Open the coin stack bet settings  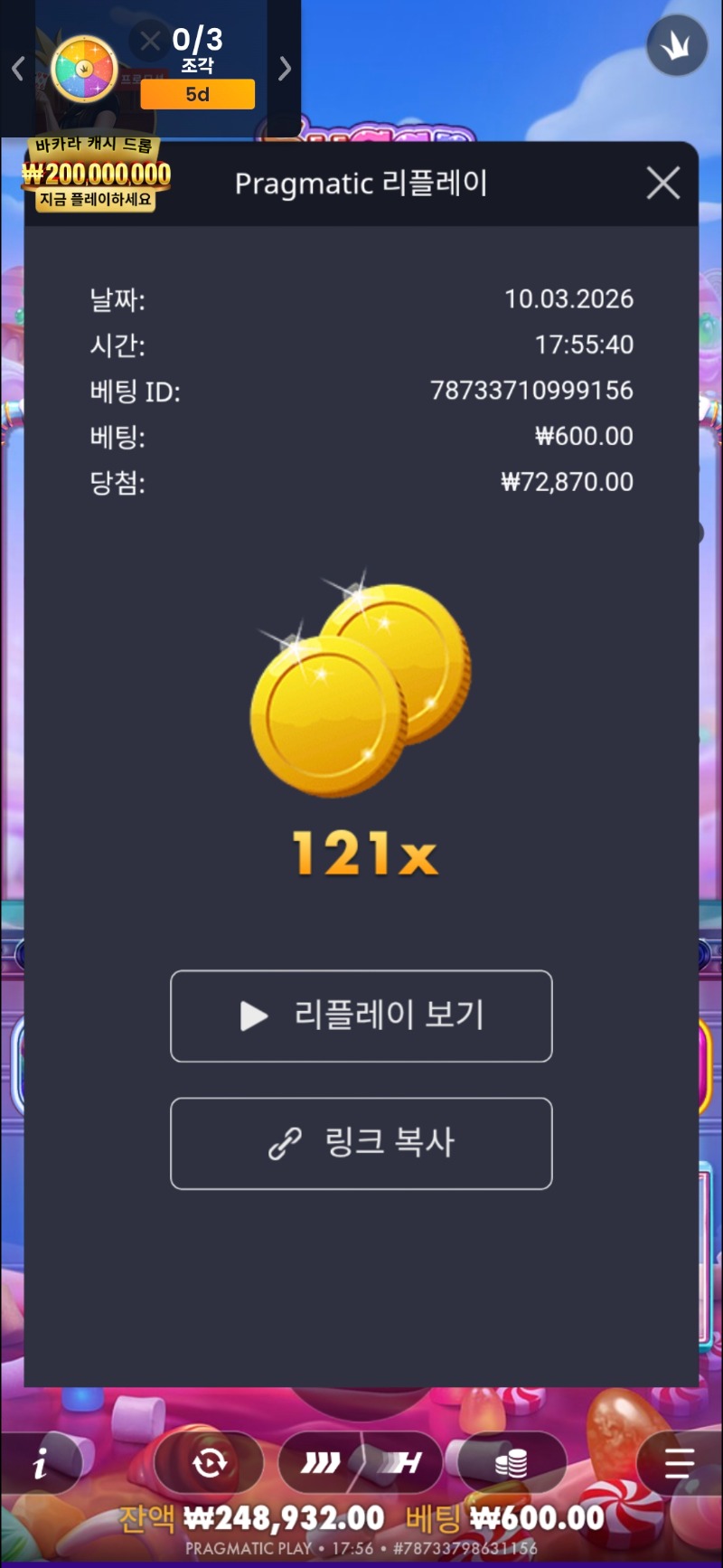tap(512, 1462)
